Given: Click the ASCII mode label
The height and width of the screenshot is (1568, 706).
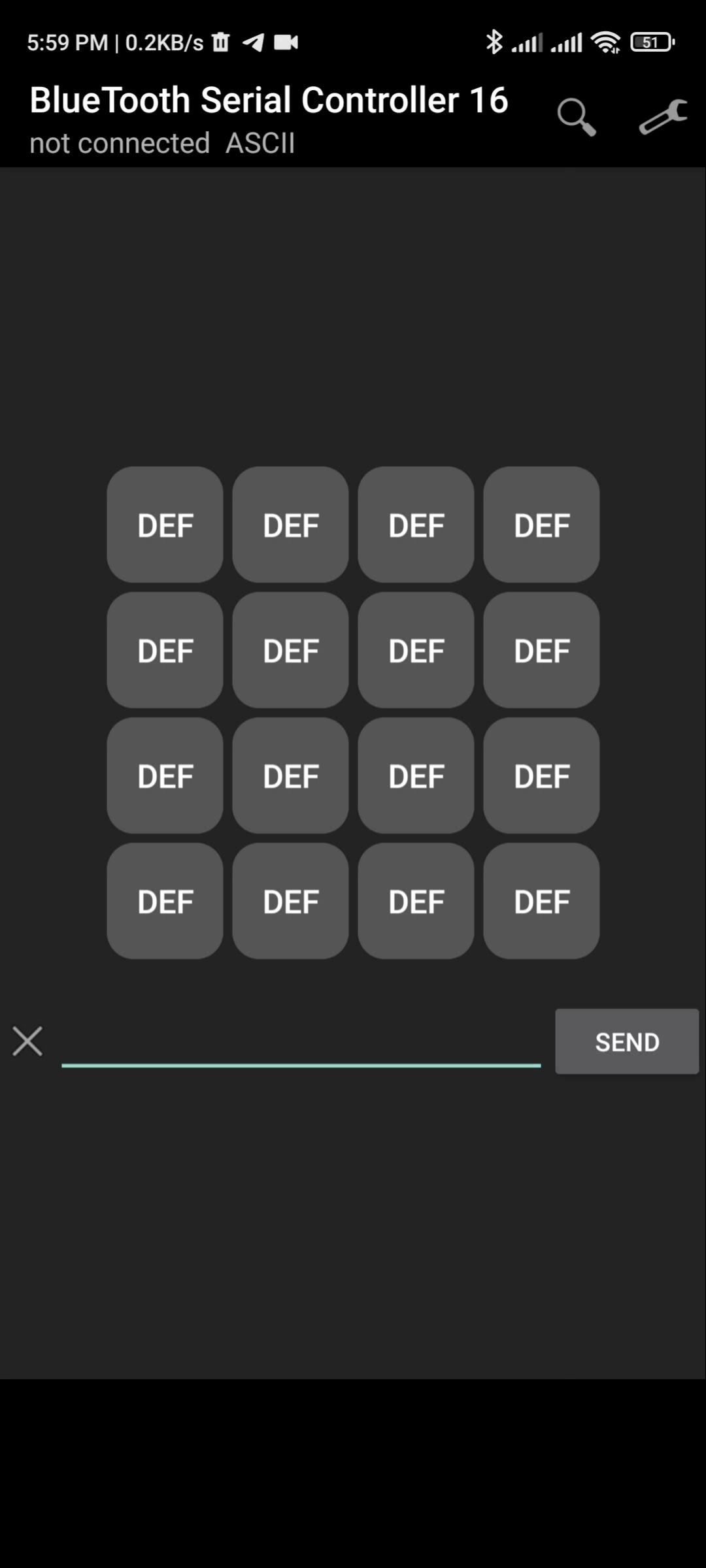Looking at the screenshot, I should (x=261, y=142).
